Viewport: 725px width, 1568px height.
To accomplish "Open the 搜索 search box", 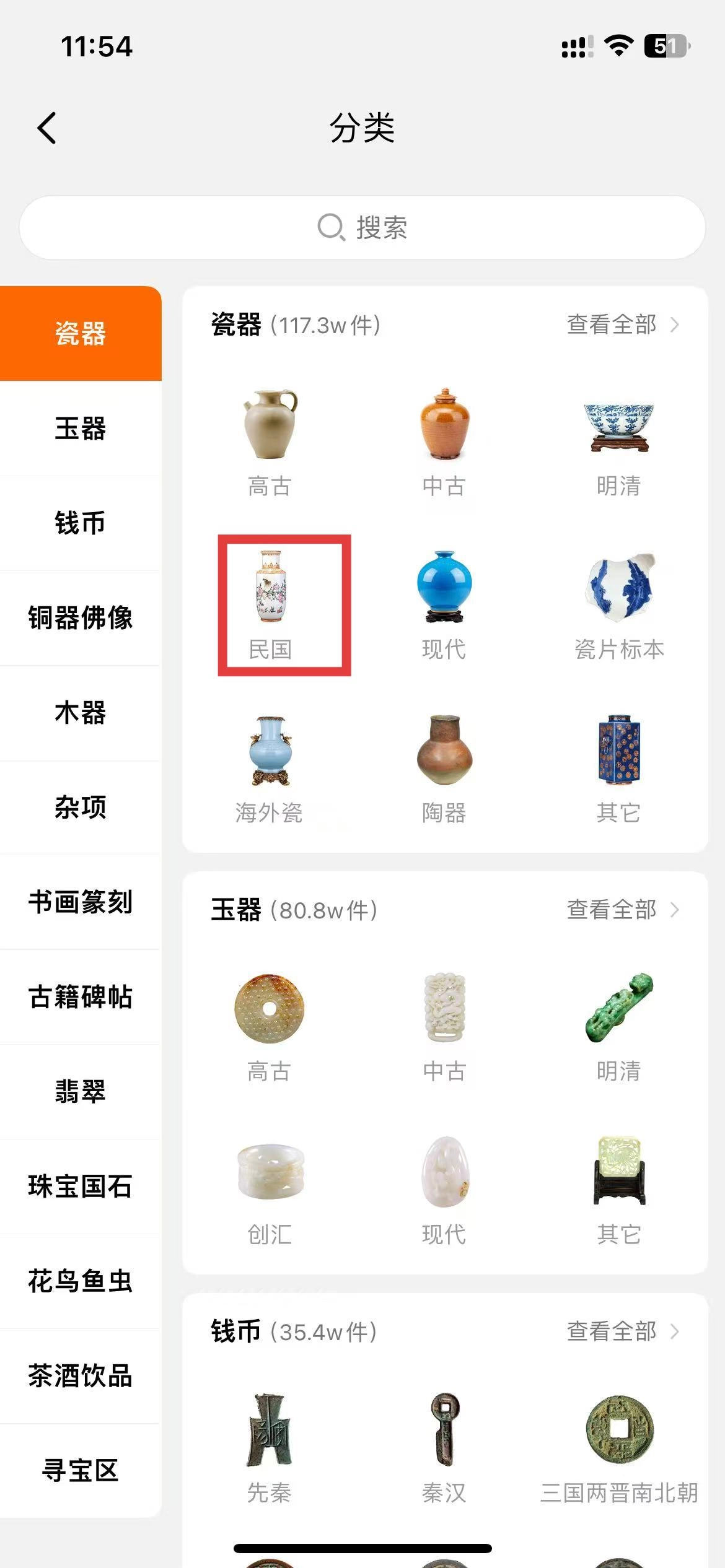I will click(x=362, y=227).
